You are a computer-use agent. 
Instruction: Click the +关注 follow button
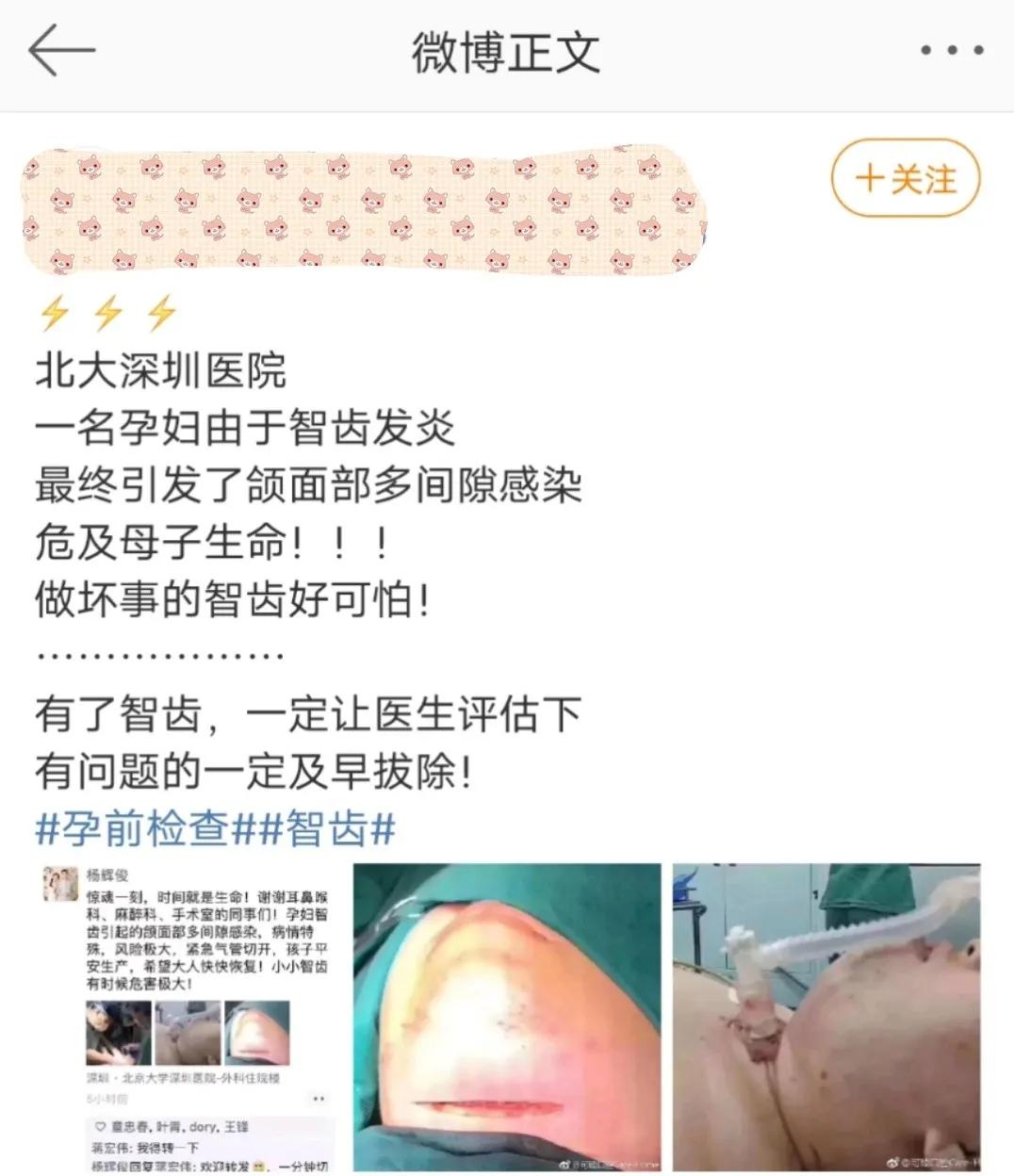[x=903, y=175]
